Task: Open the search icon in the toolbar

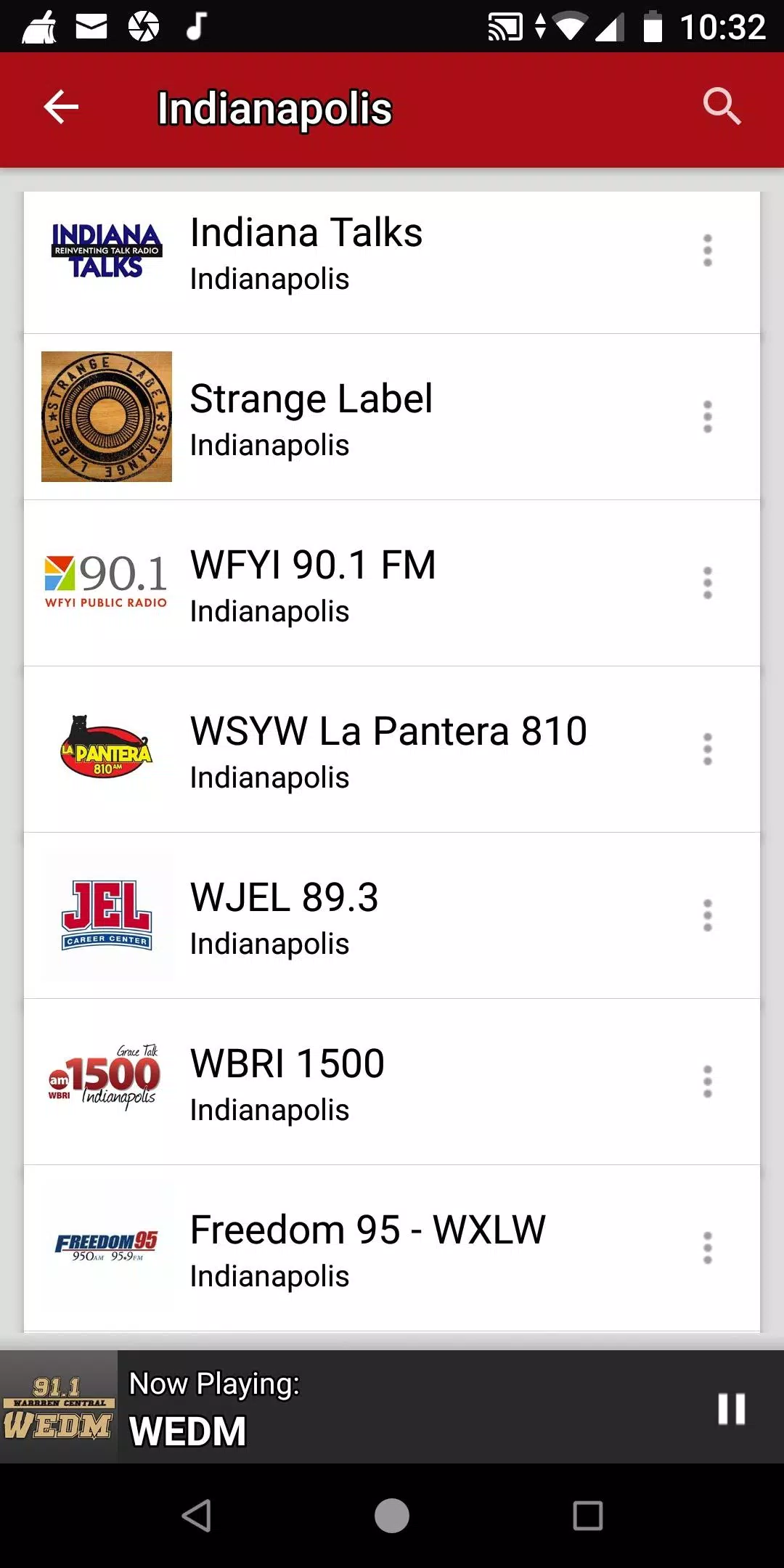Action: [x=722, y=108]
